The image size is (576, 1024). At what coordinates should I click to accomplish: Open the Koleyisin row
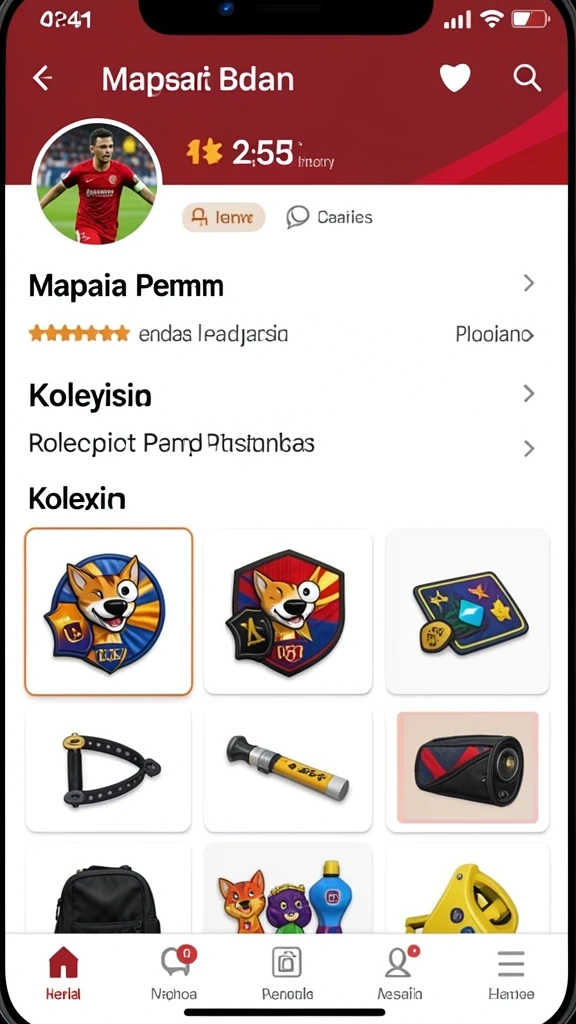pyautogui.click(x=281, y=396)
